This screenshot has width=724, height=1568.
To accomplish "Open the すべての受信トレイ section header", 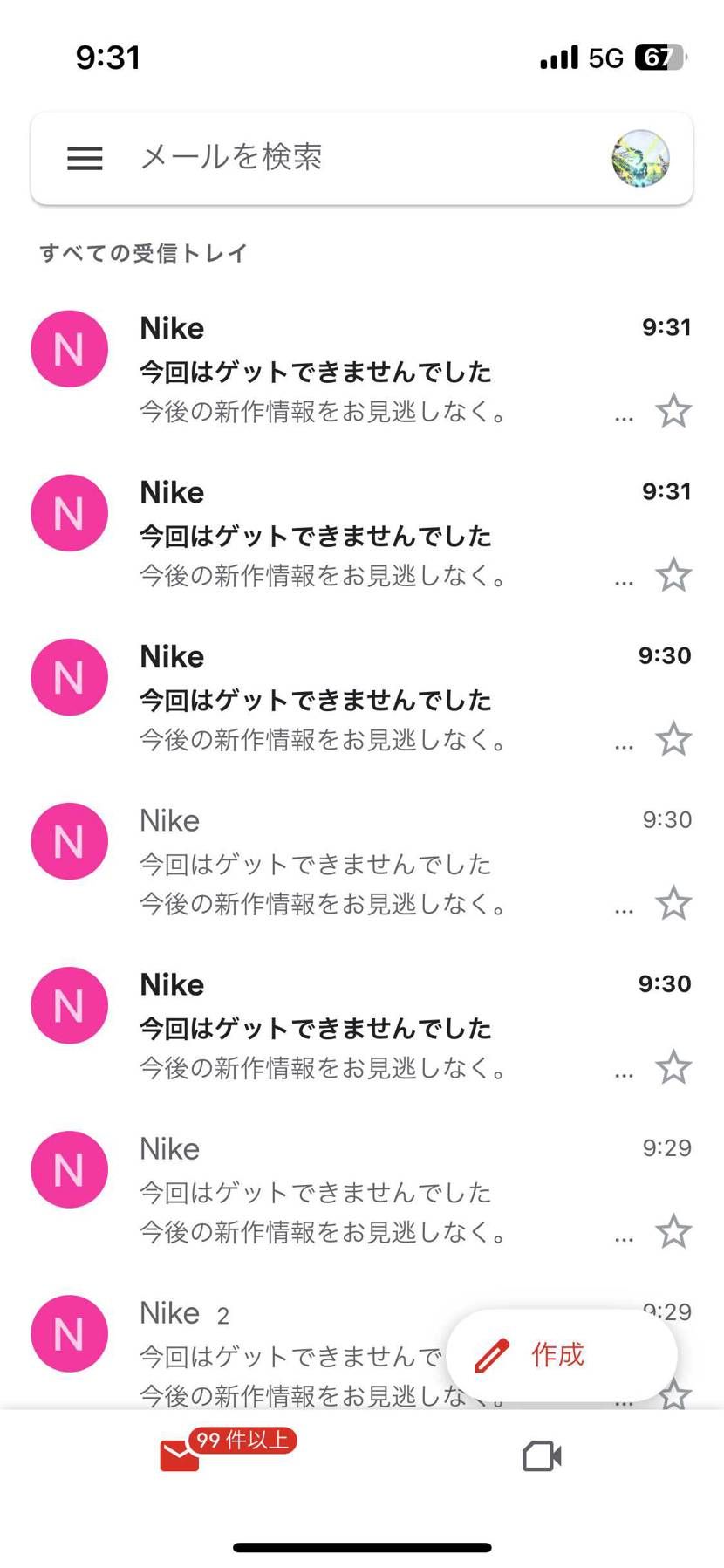I will point(142,252).
